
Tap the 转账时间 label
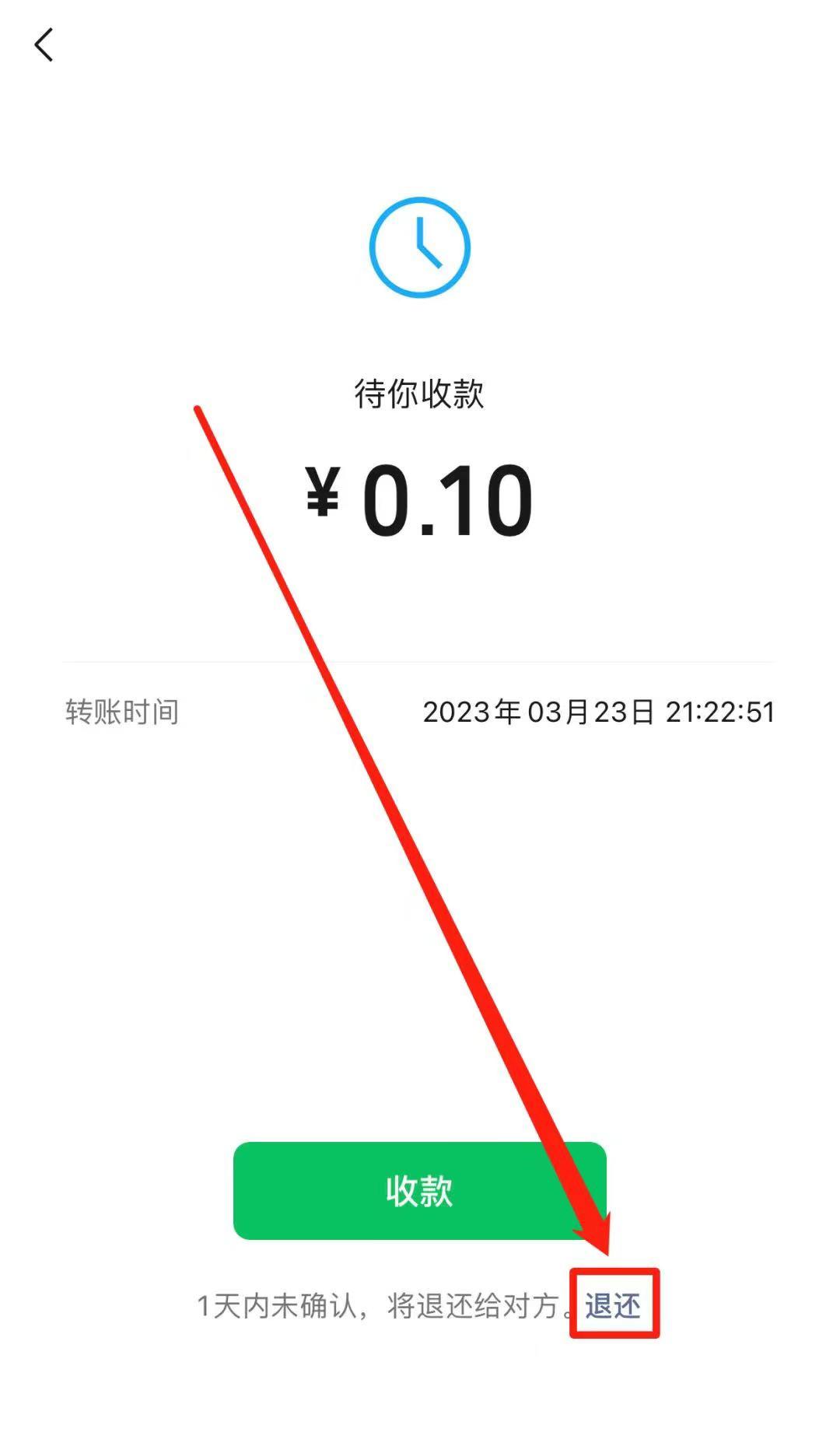pyautogui.click(x=124, y=710)
